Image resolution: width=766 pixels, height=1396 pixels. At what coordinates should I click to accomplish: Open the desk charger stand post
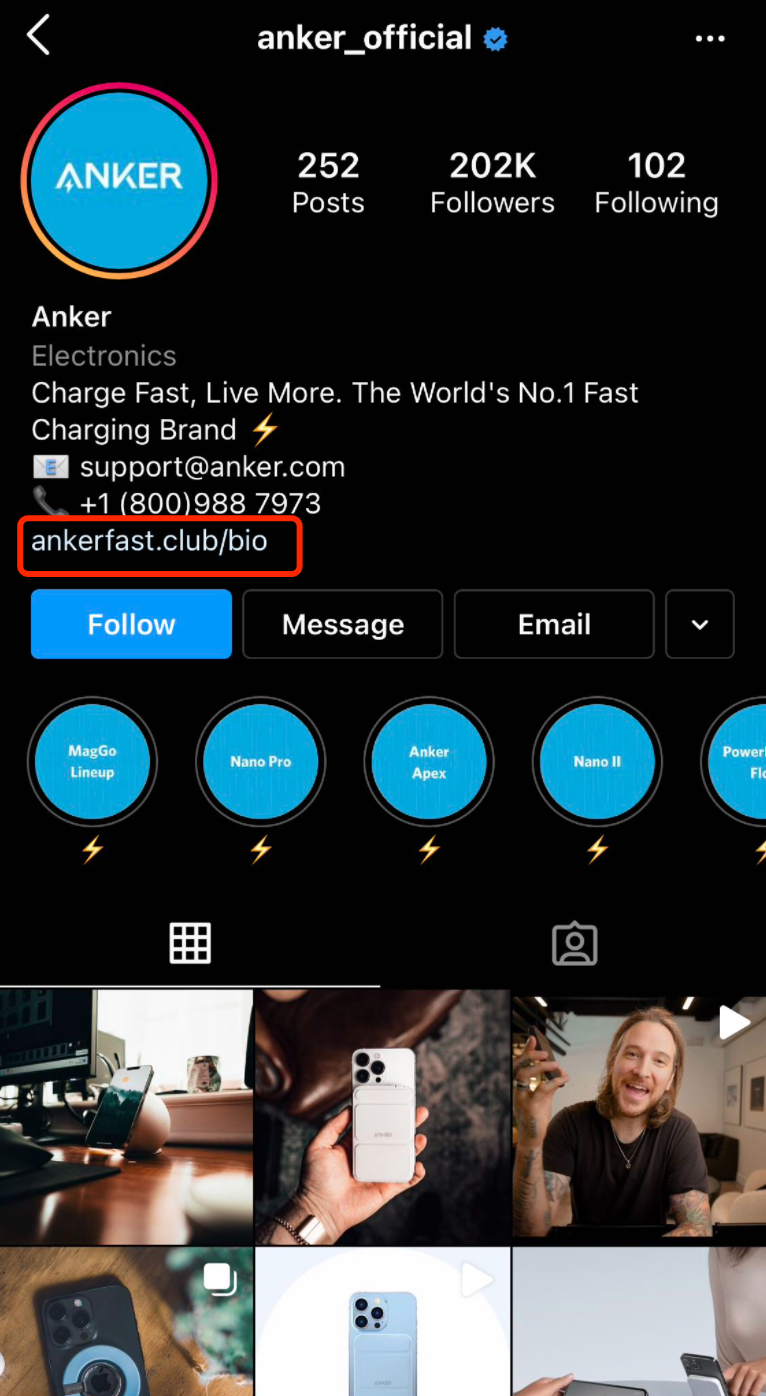[126, 1116]
